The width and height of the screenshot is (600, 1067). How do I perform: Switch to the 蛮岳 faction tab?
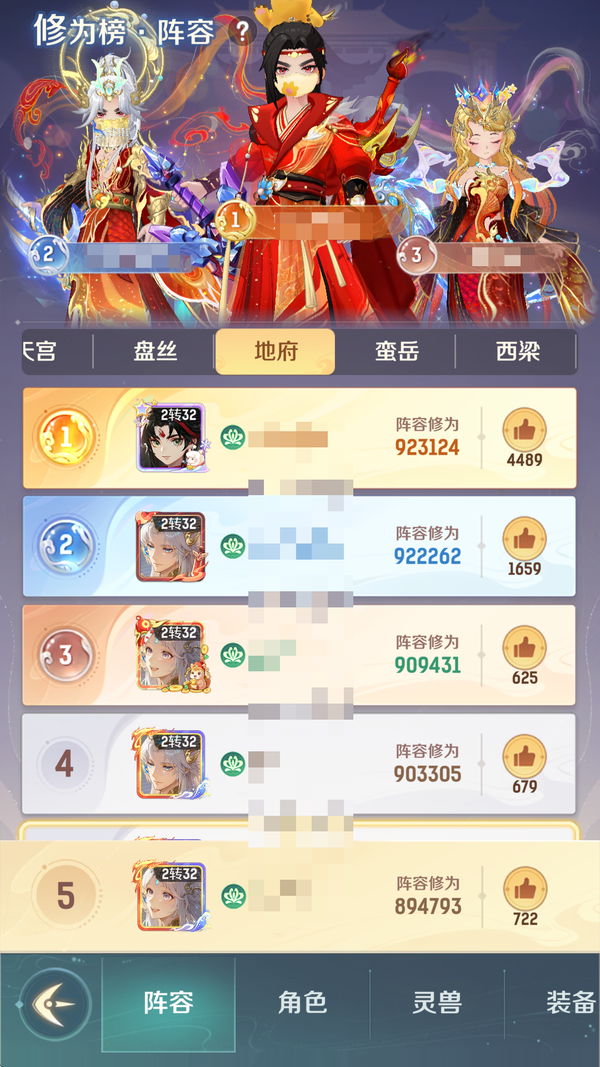(x=396, y=352)
